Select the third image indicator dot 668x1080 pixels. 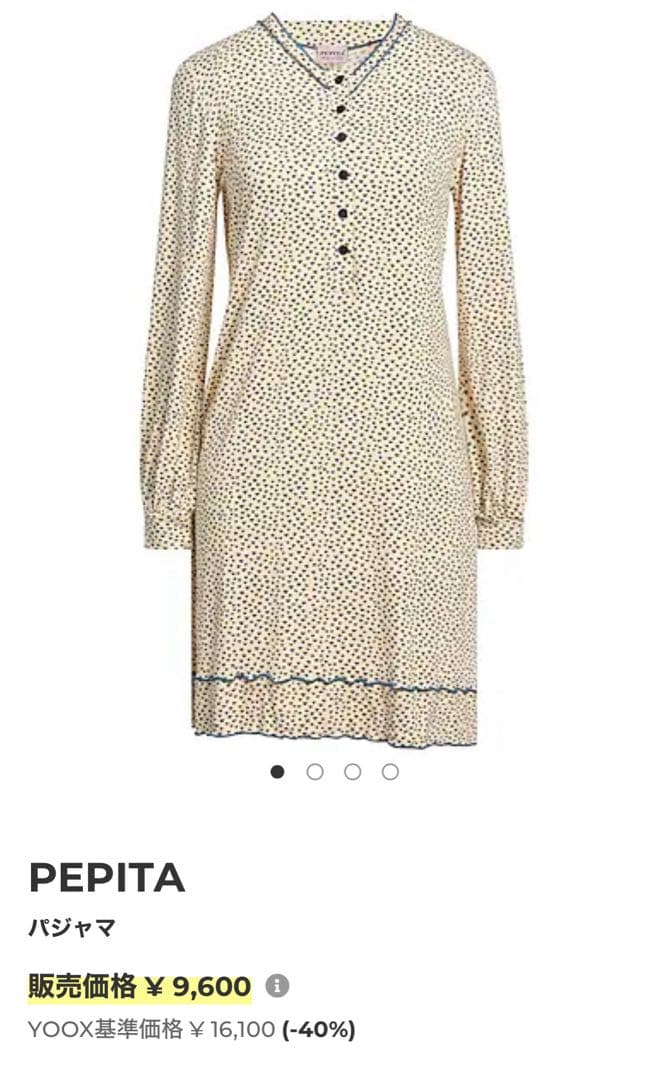(353, 772)
